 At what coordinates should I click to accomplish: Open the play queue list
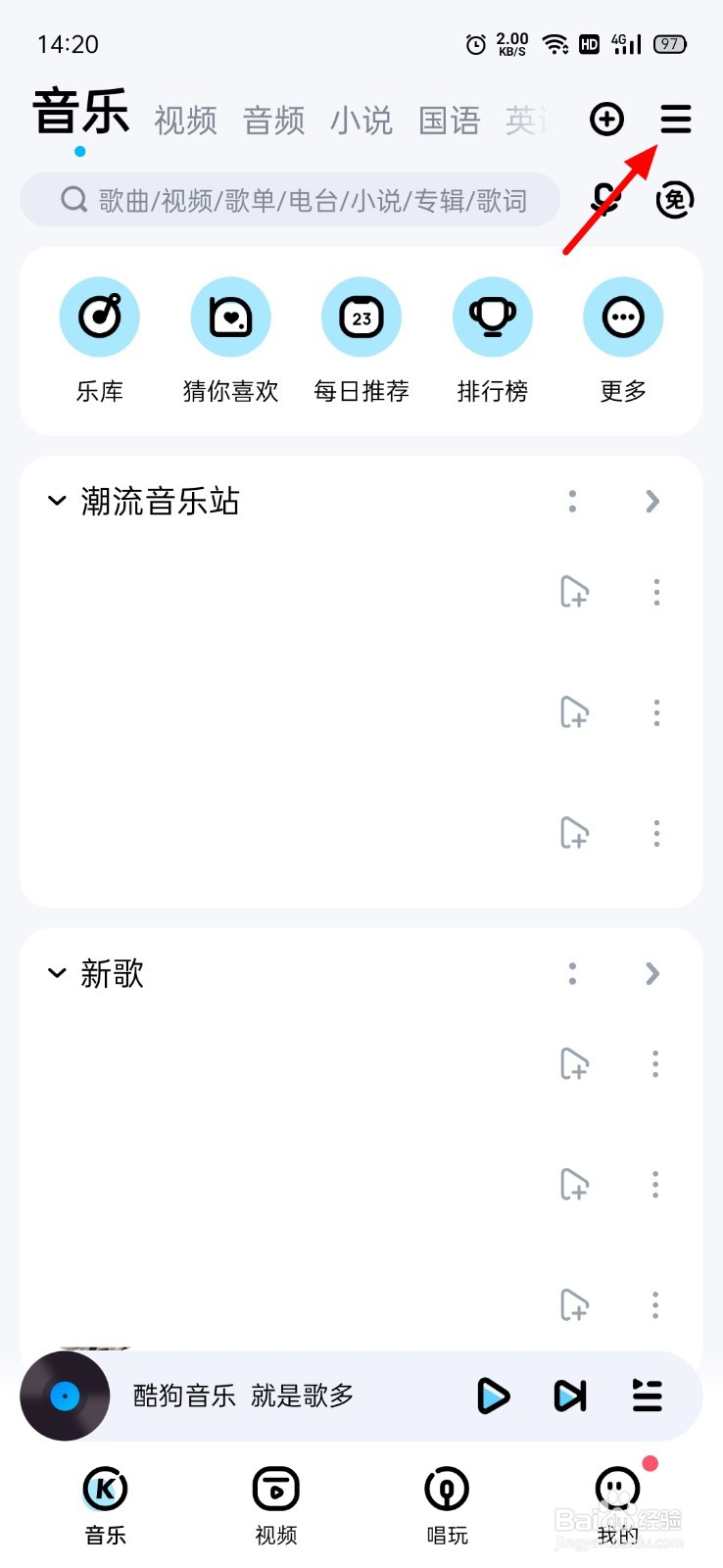point(647,1396)
